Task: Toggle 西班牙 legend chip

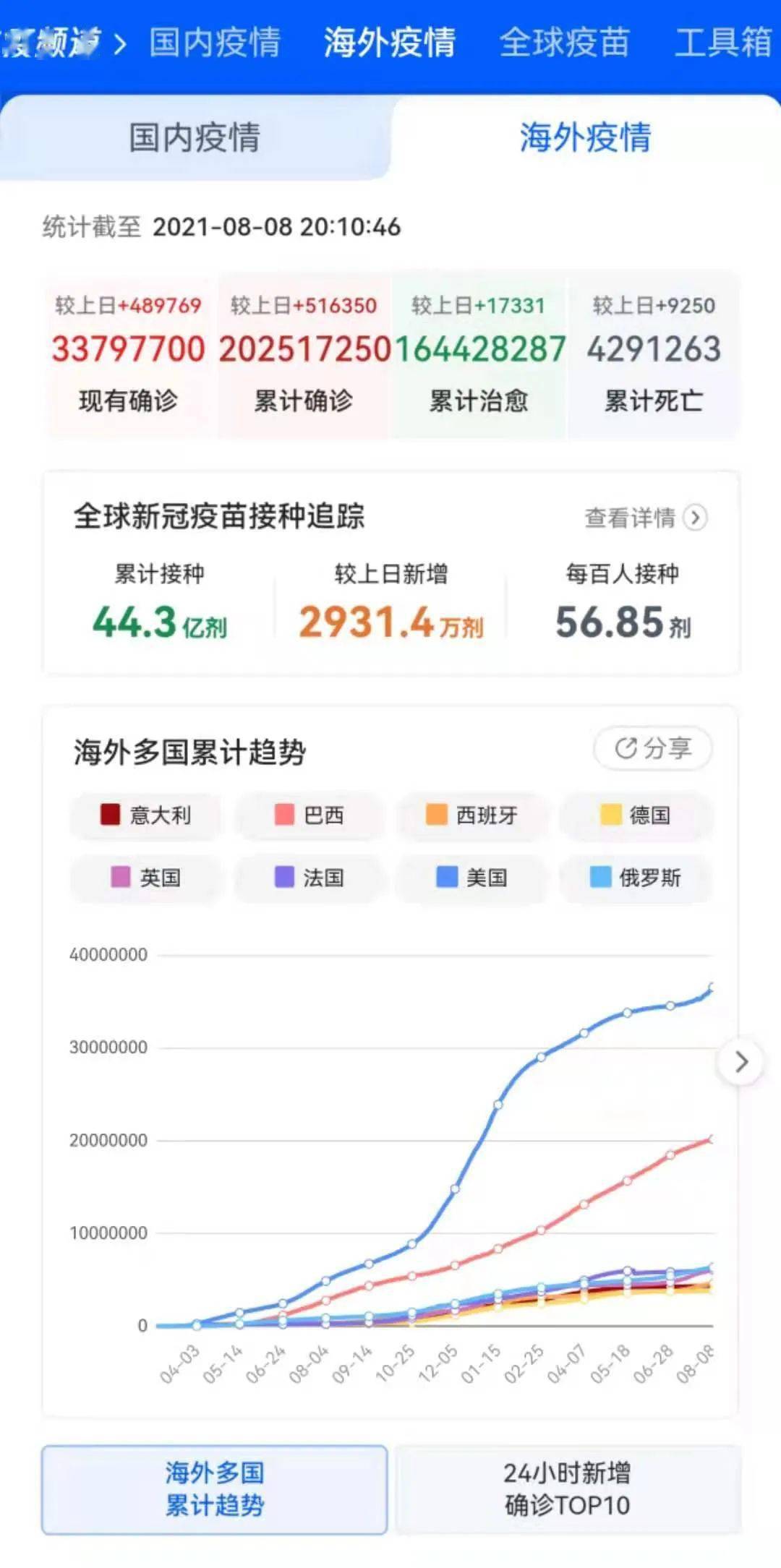Action: [x=472, y=815]
